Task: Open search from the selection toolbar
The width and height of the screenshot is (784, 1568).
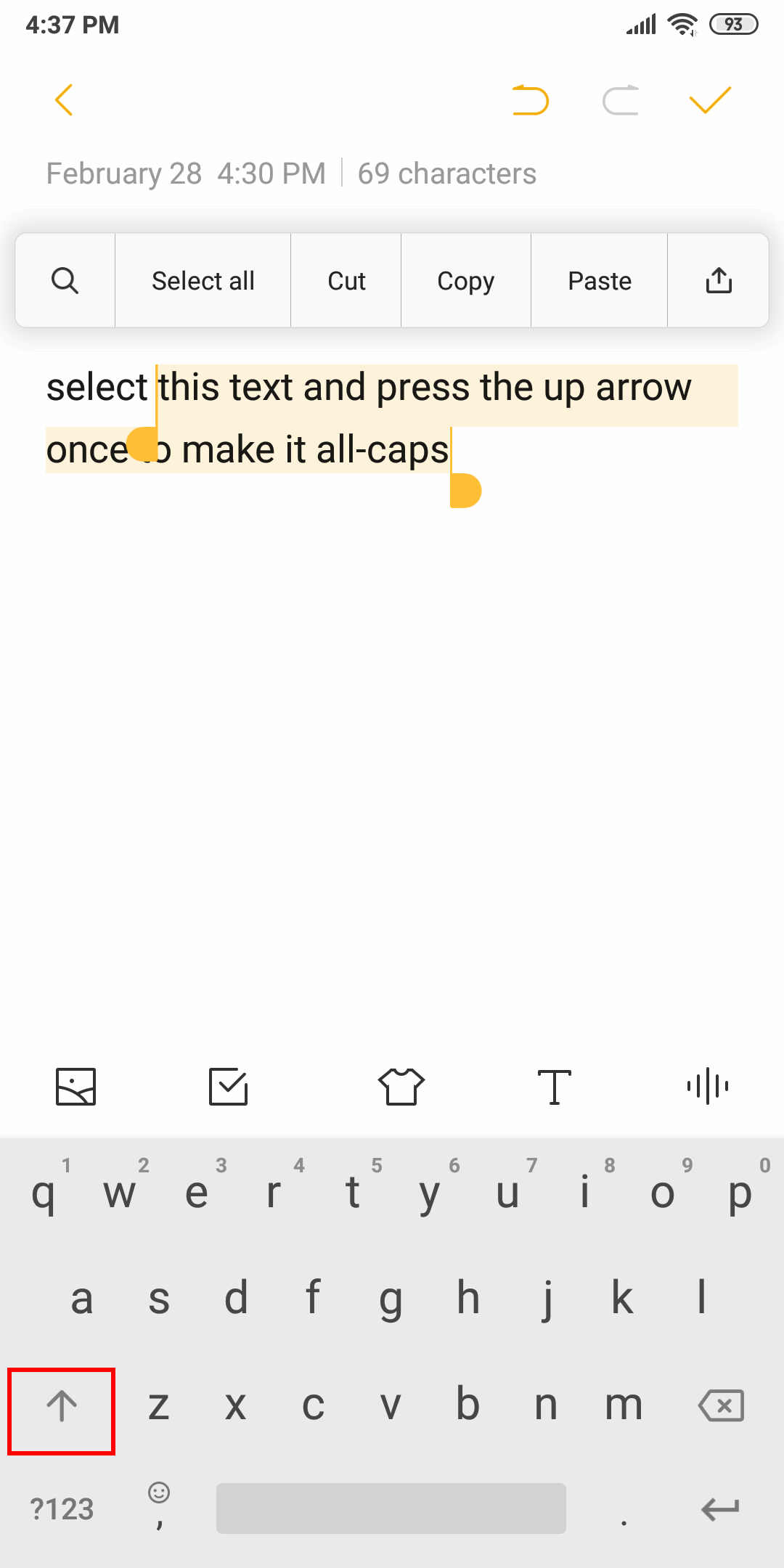Action: (x=65, y=280)
